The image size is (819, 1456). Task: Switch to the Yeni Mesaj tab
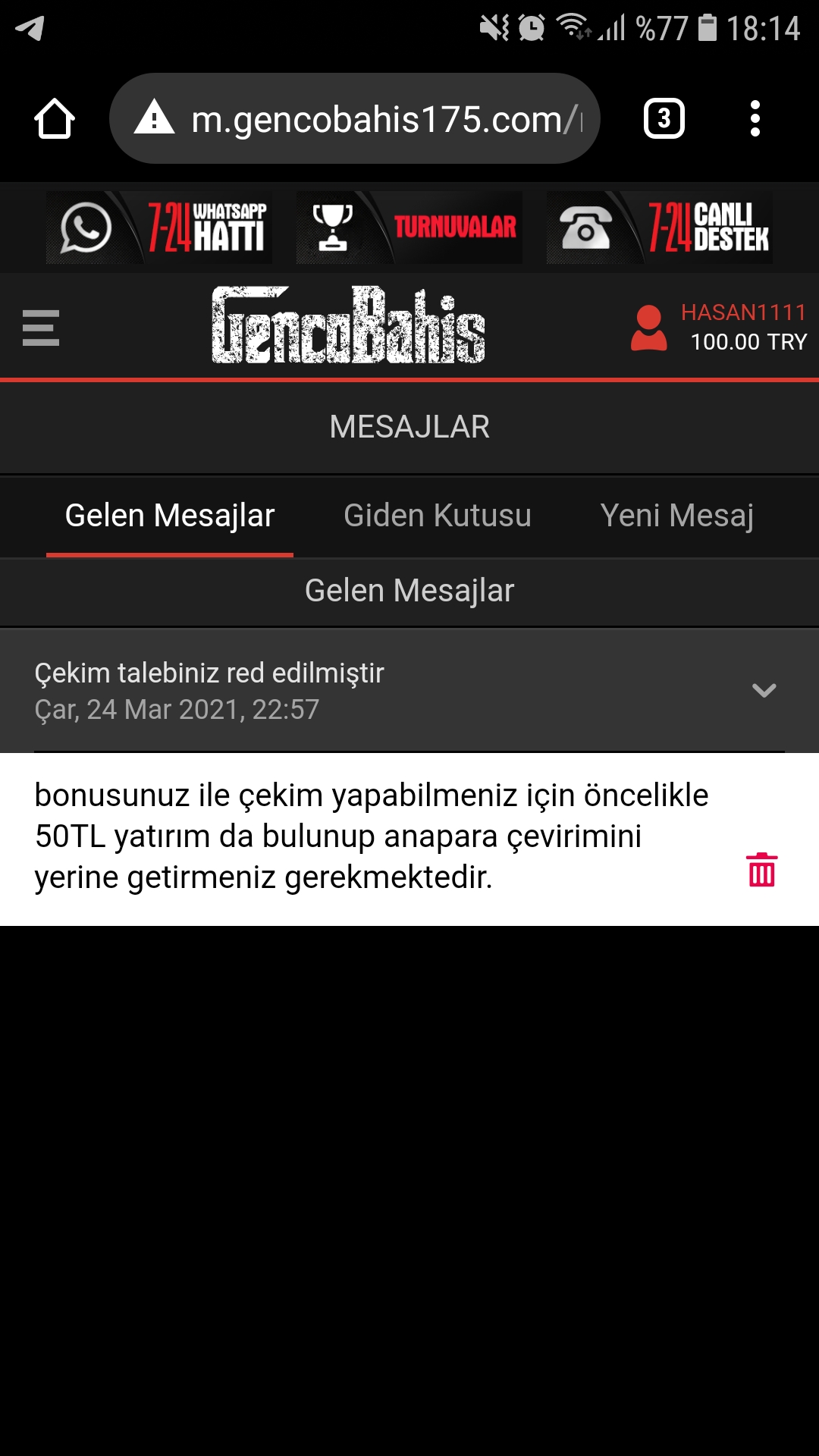coord(677,516)
